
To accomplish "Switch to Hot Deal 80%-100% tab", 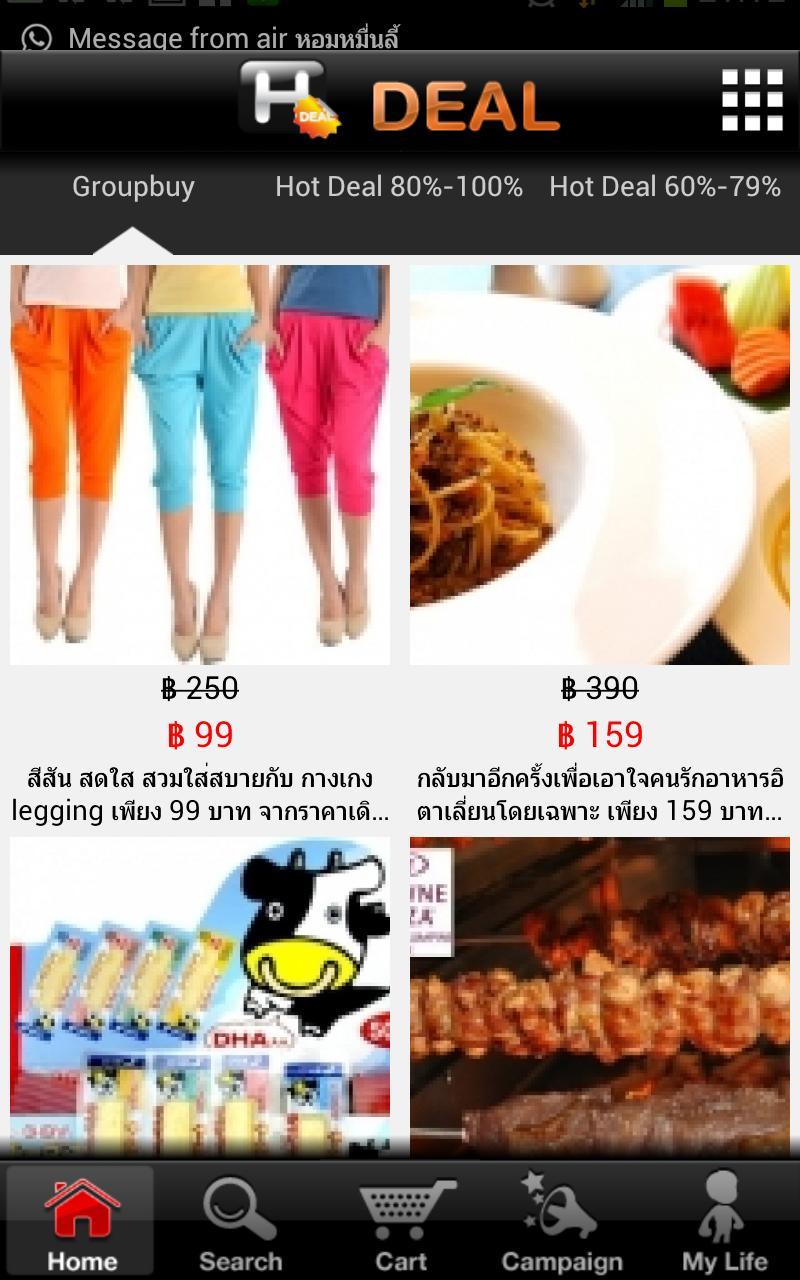I will pyautogui.click(x=399, y=187).
